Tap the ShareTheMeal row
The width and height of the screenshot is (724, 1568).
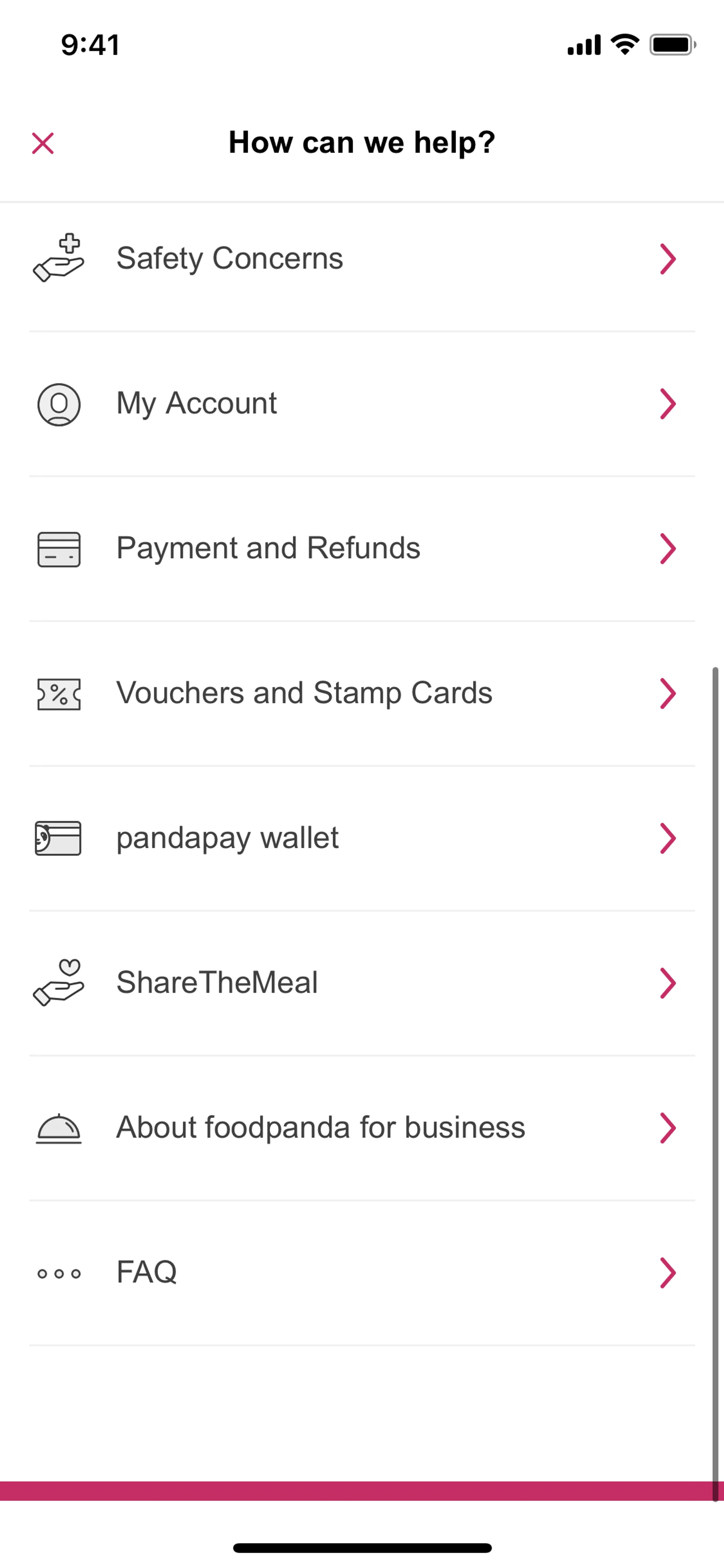[361, 983]
